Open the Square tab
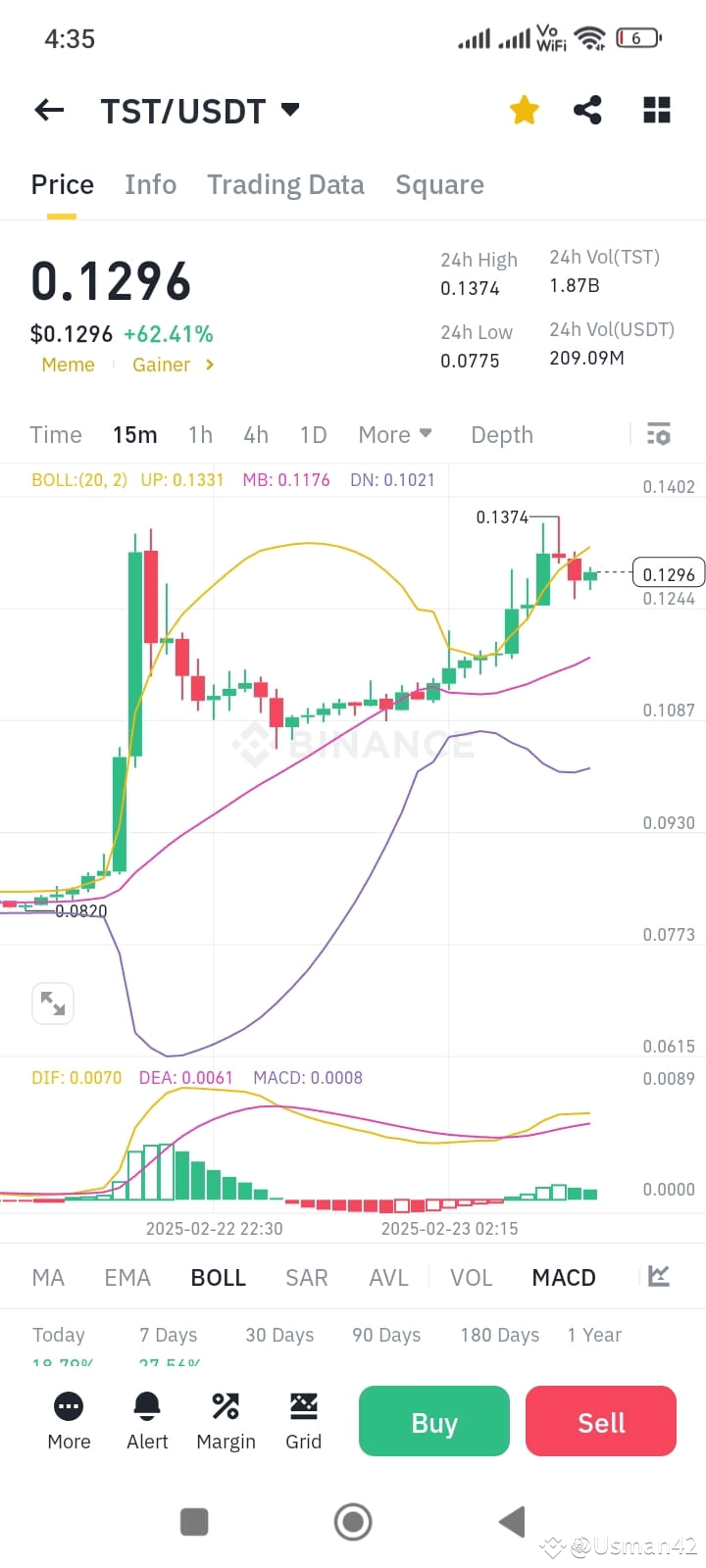The width and height of the screenshot is (706, 1568). click(x=439, y=184)
